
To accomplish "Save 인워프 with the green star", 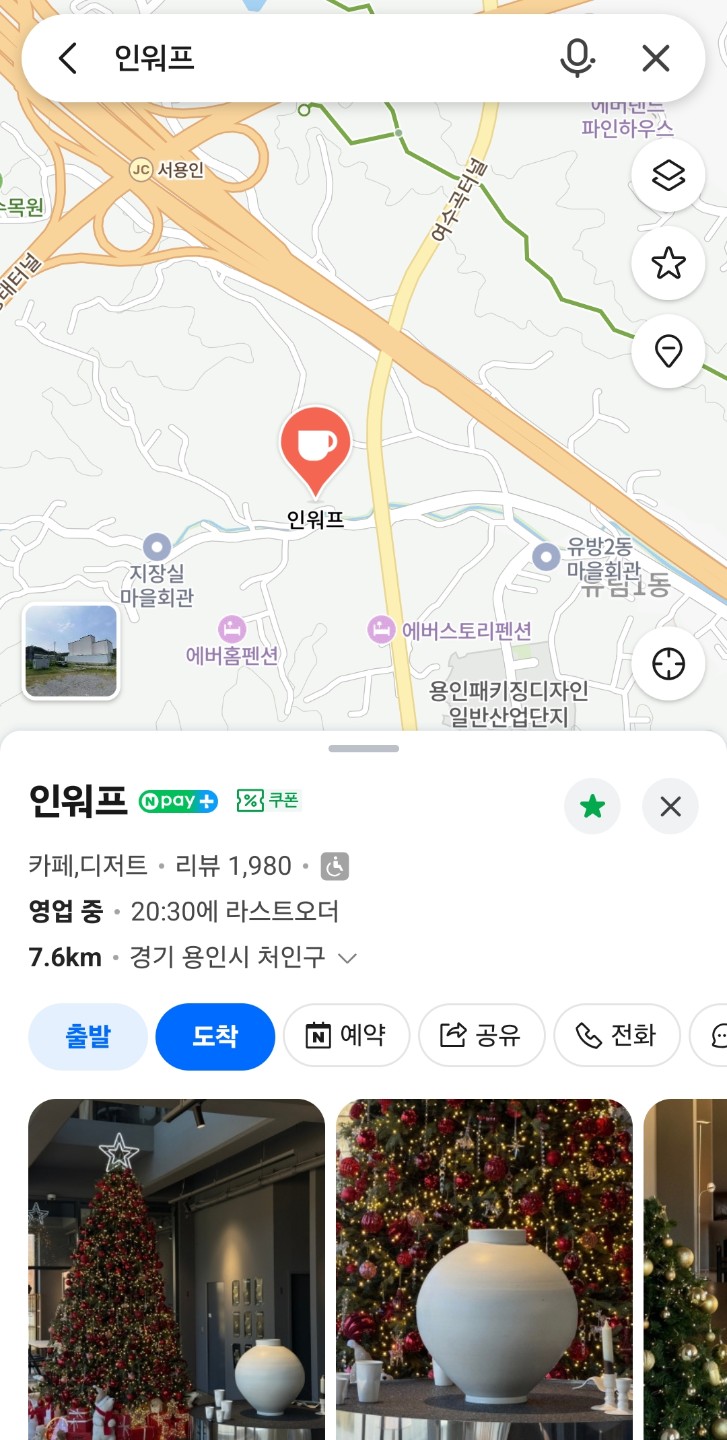I will (x=593, y=806).
